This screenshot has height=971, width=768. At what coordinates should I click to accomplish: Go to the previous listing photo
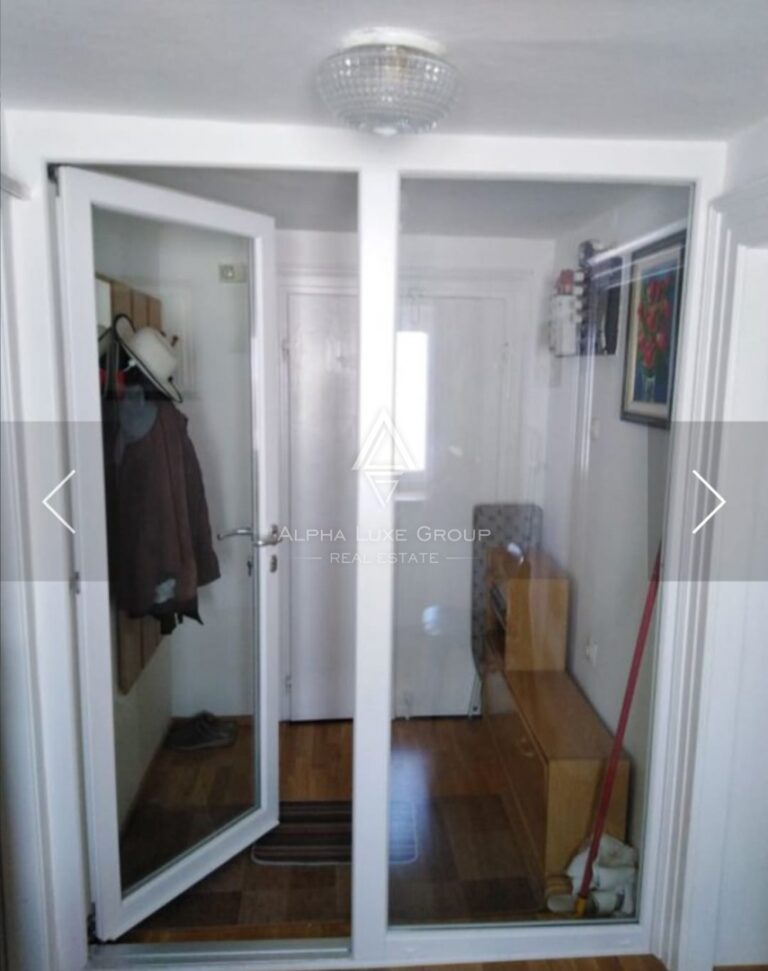click(59, 501)
